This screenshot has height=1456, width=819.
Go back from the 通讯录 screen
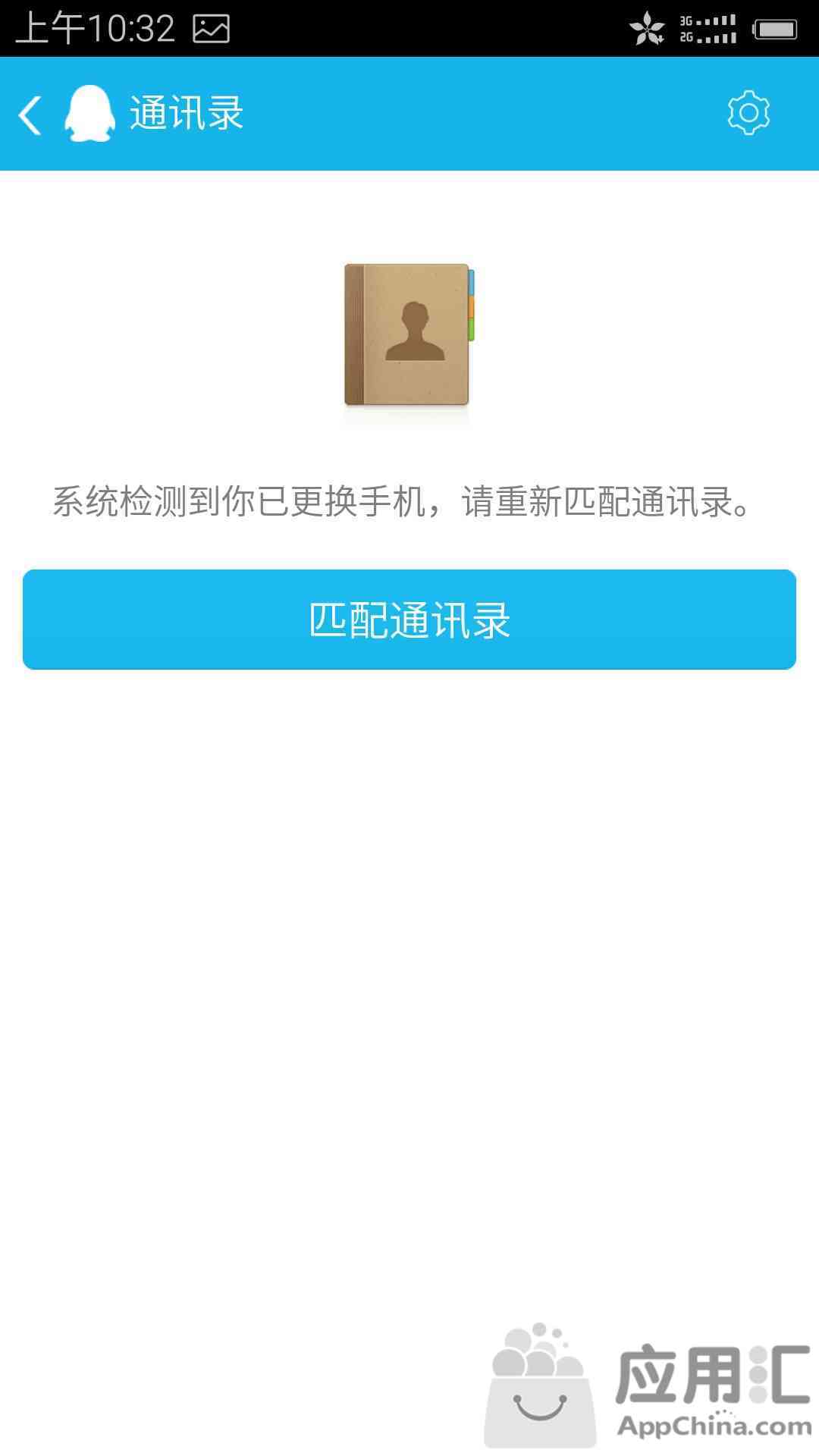point(30,115)
